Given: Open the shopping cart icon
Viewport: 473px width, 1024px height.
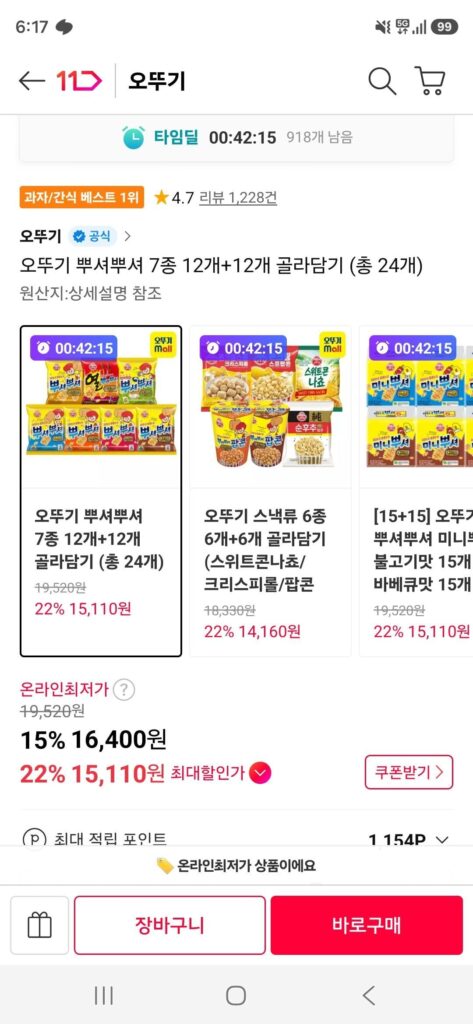Looking at the screenshot, I should point(430,81).
